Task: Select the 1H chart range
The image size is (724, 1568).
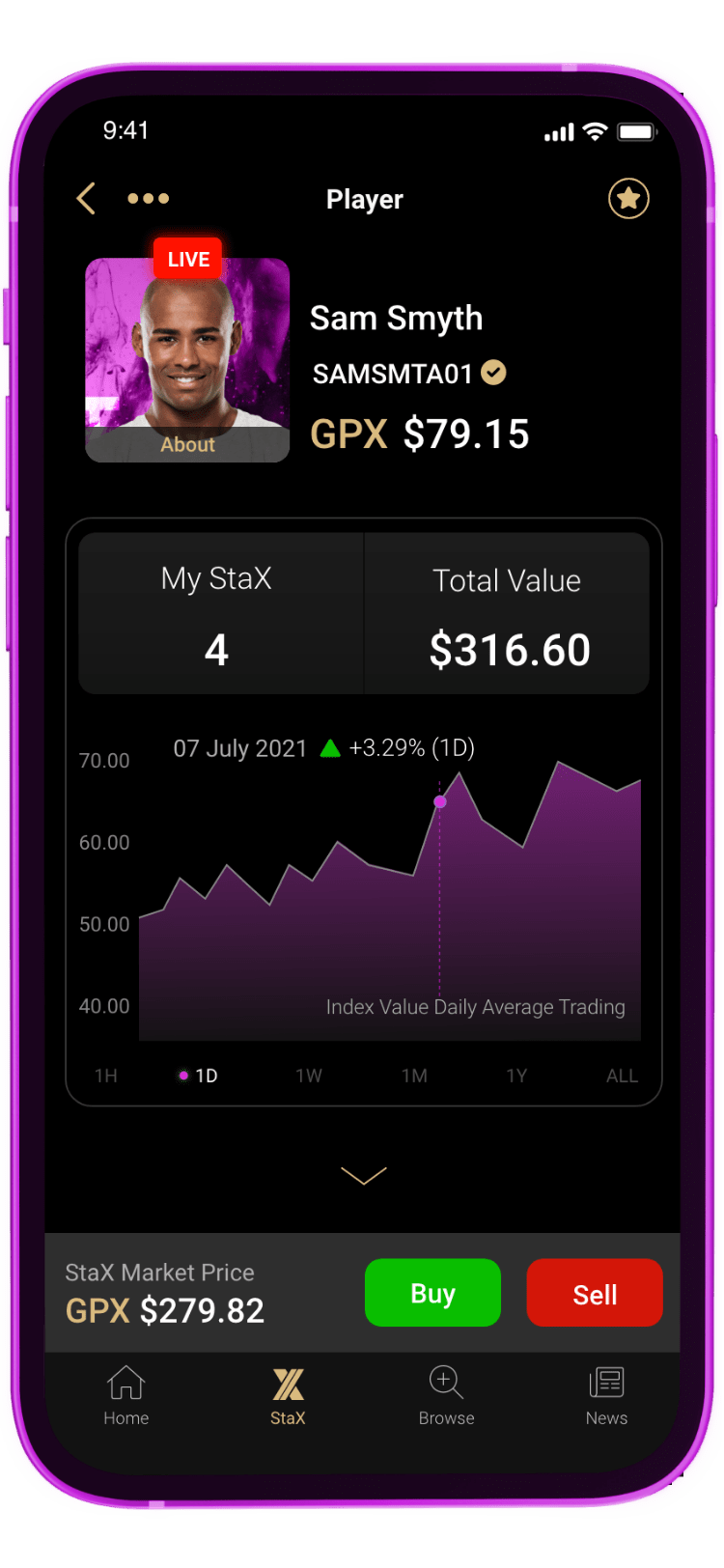Action: 106,1076
